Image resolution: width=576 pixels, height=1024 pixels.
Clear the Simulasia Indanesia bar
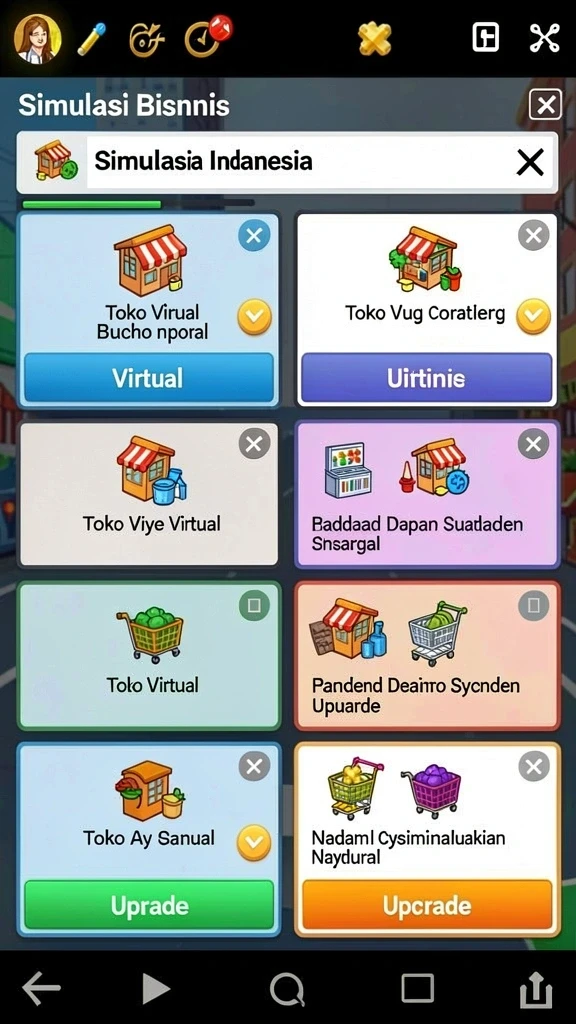point(530,162)
